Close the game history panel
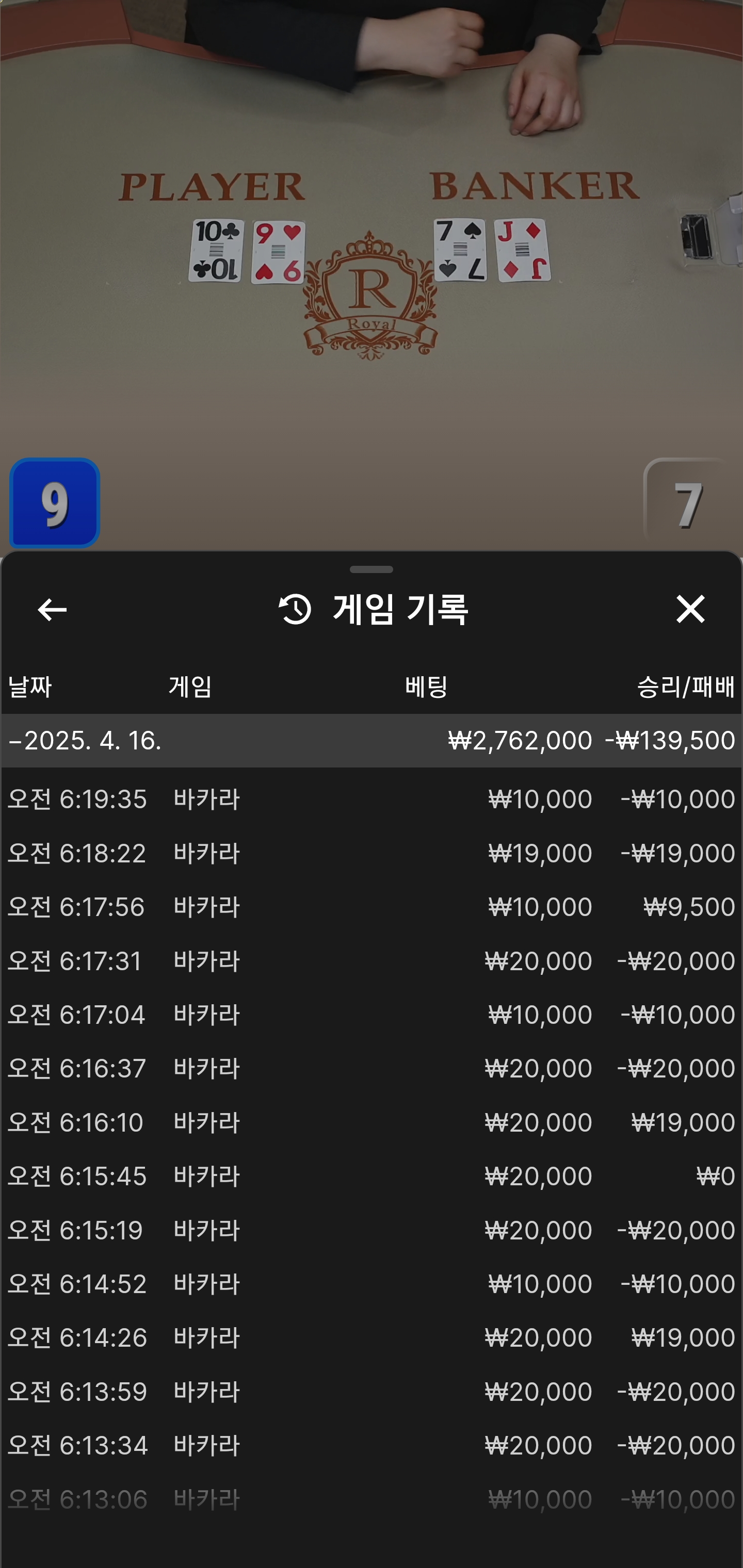Image resolution: width=743 pixels, height=1568 pixels. [x=690, y=609]
